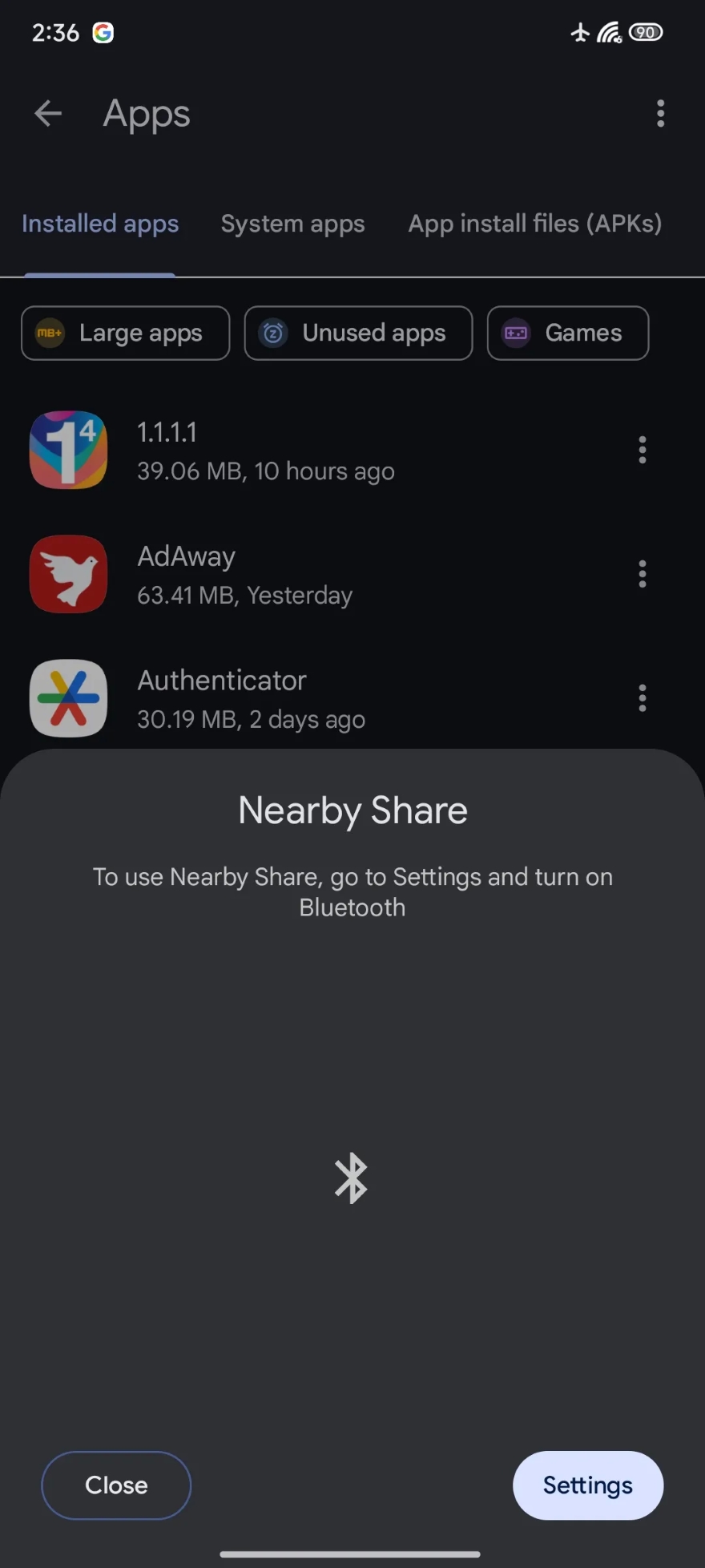Filter by Games chip
This screenshot has width=705, height=1568.
[567, 333]
